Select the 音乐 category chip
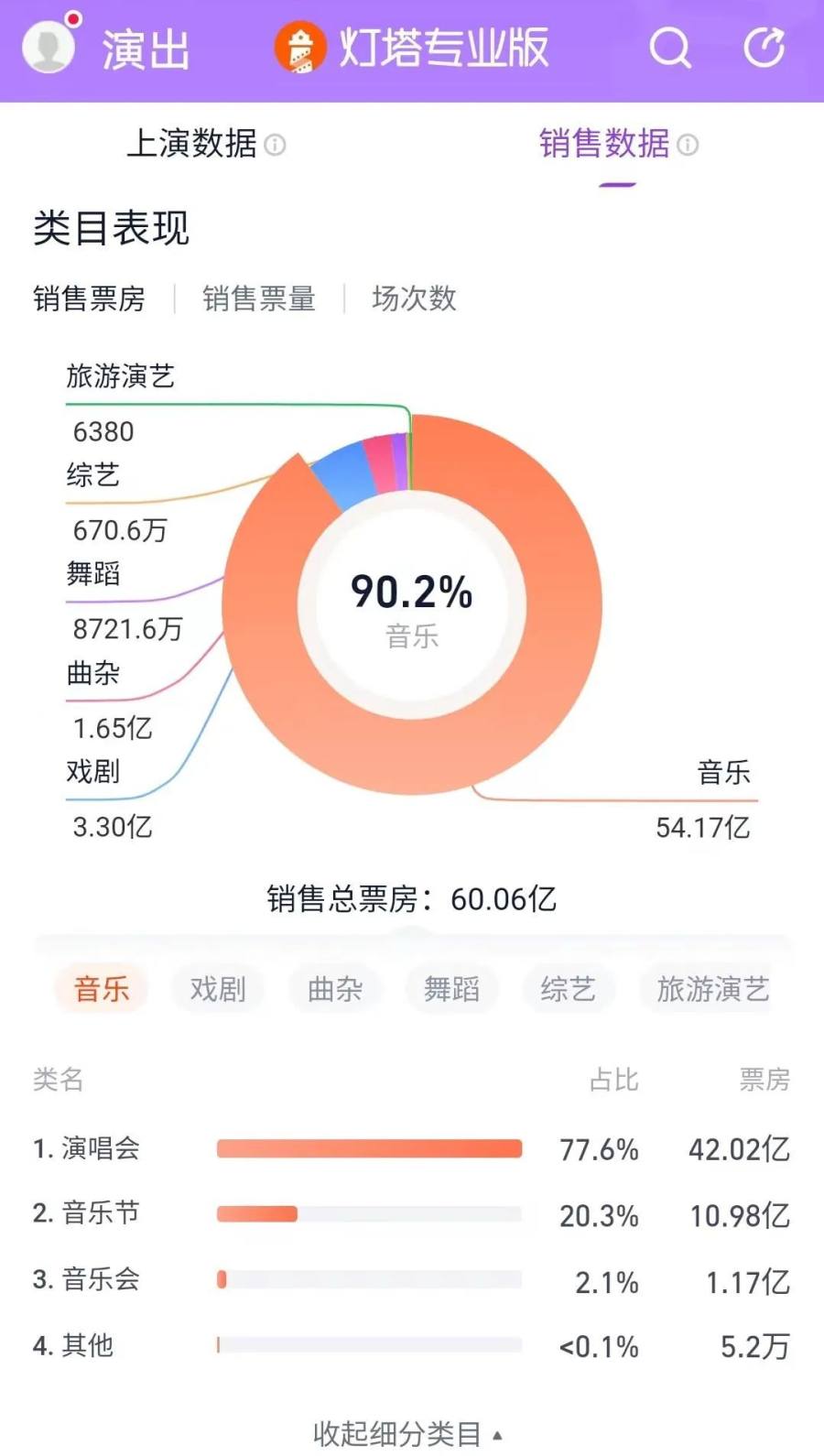824x1456 pixels. pos(102,989)
